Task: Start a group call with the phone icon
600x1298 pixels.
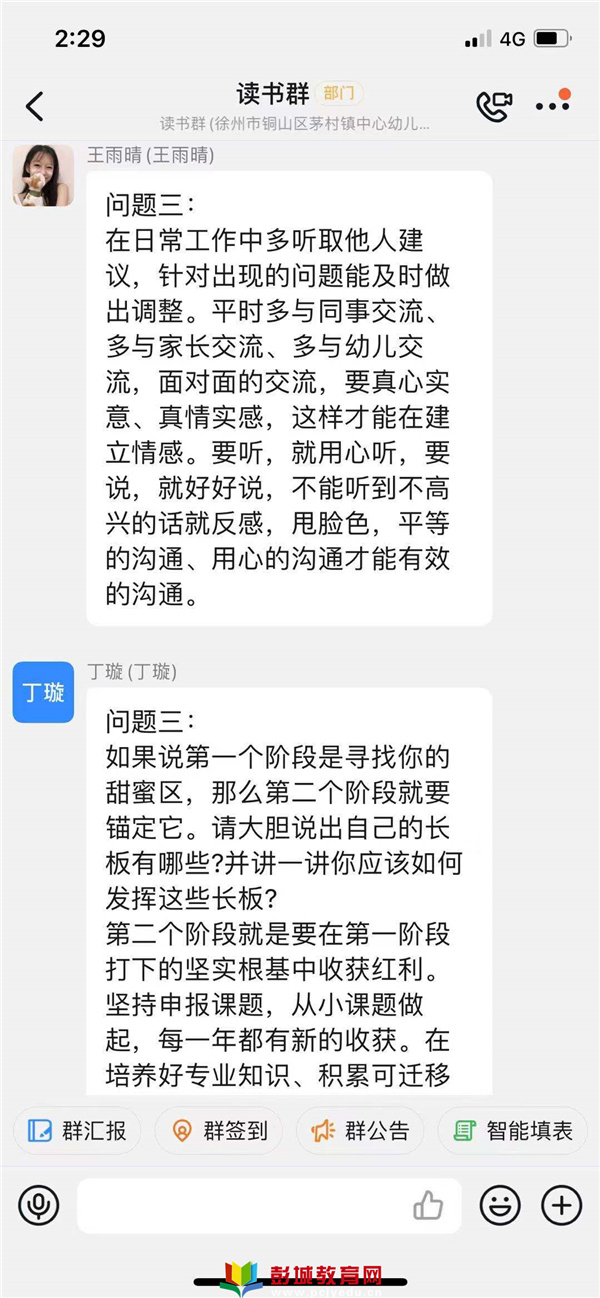Action: click(494, 106)
